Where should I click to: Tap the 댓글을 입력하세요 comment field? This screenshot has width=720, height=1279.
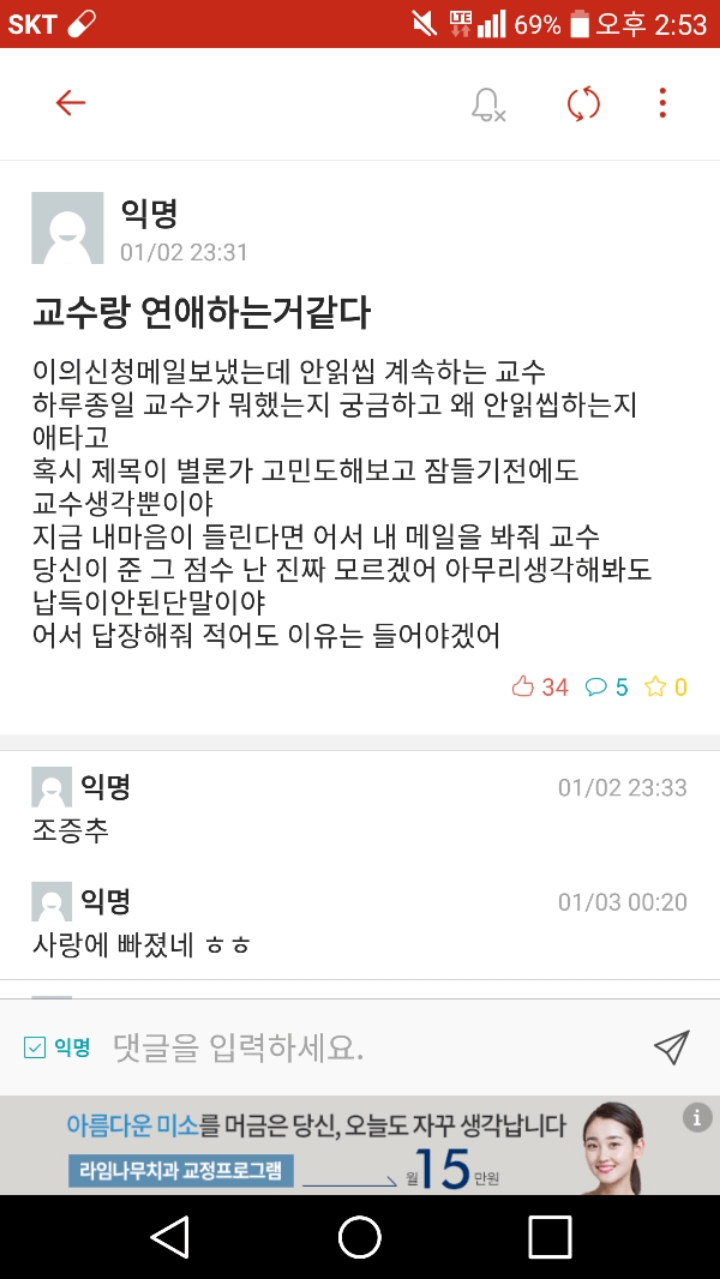coord(300,1047)
